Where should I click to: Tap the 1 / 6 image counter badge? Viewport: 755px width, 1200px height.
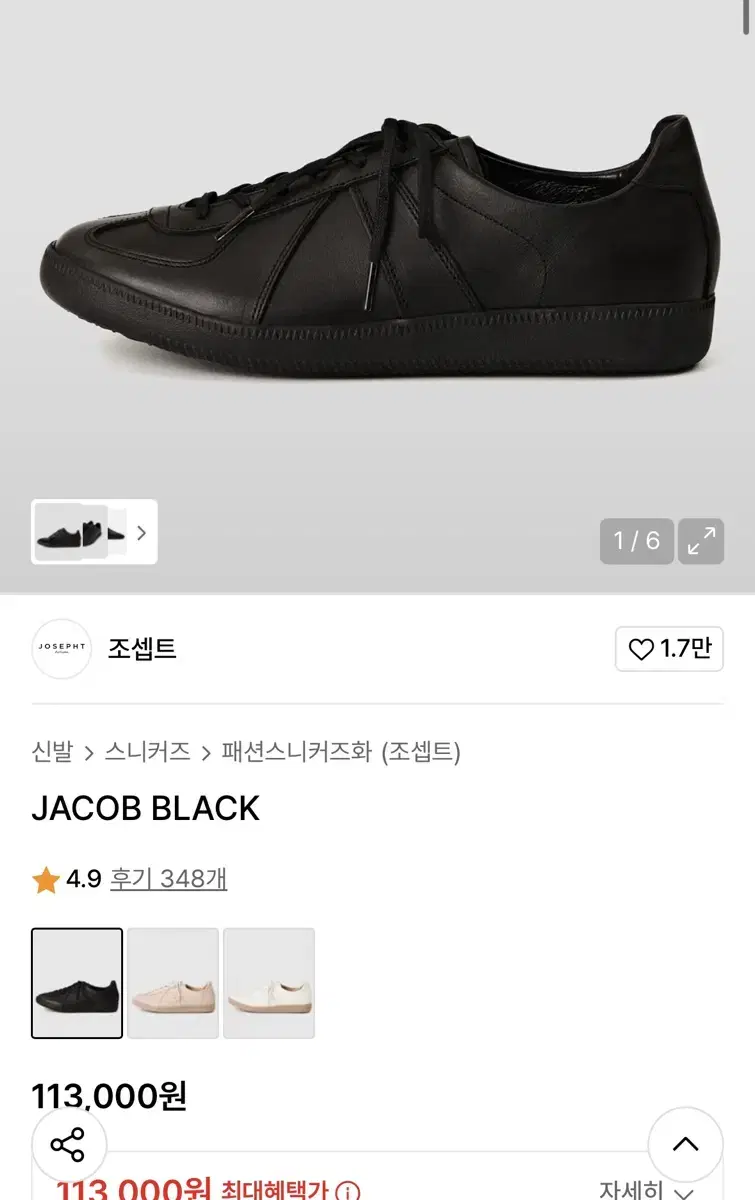pyautogui.click(x=636, y=541)
